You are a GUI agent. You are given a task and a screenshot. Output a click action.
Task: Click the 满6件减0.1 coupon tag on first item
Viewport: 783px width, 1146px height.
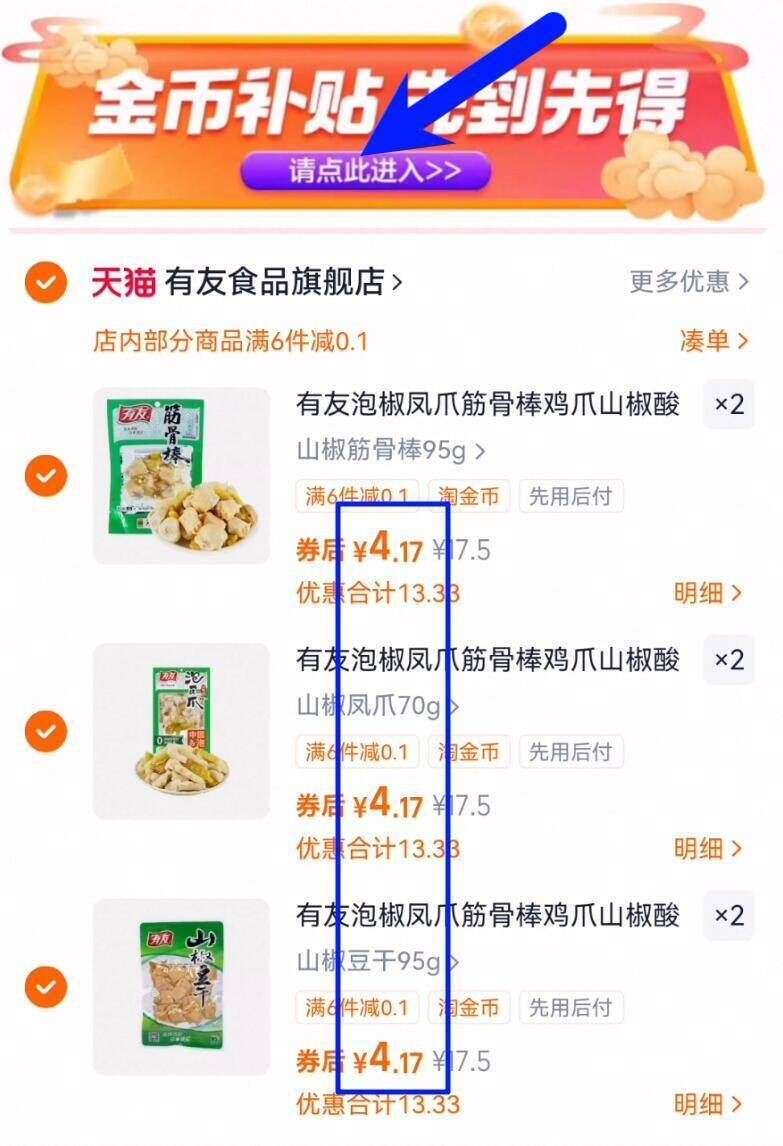(356, 495)
